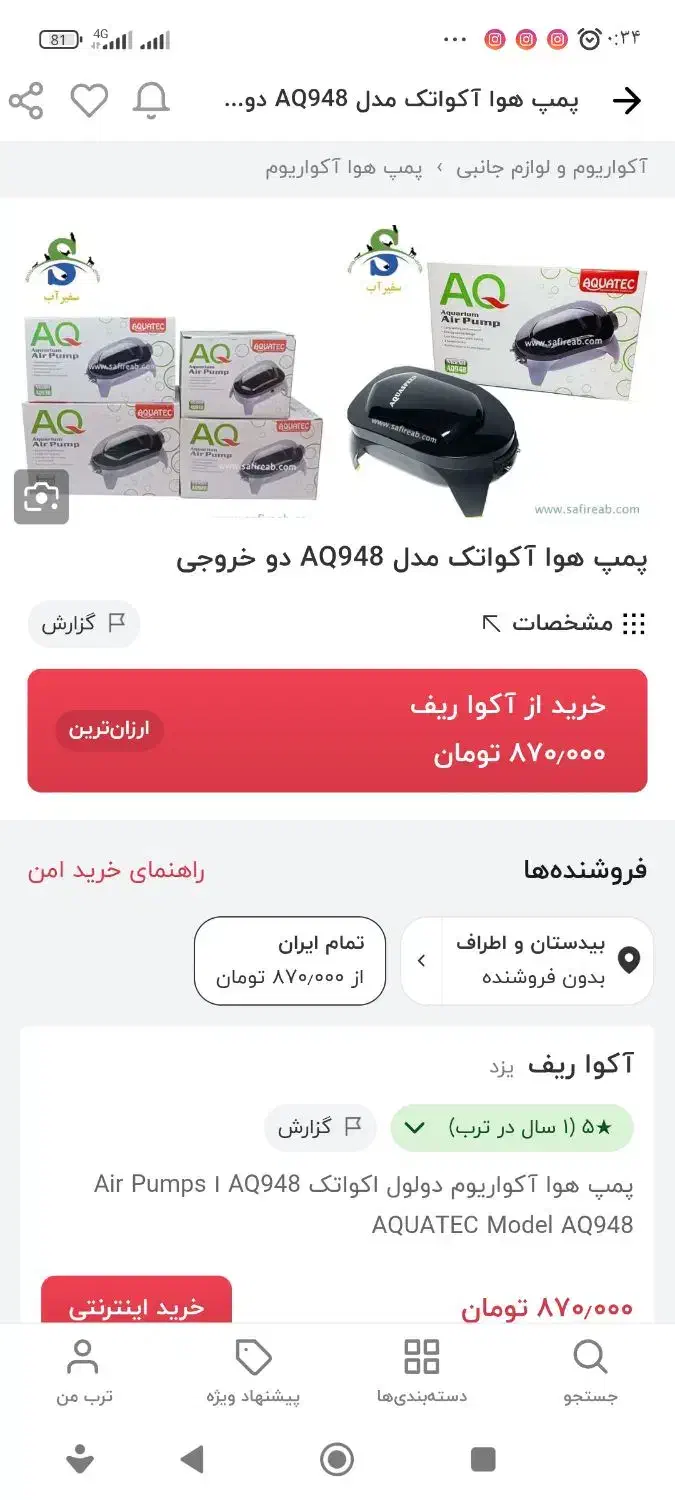The image size is (675, 1500).
Task: Report the آکوا ریف seller with گزارش
Action: click(x=319, y=1128)
